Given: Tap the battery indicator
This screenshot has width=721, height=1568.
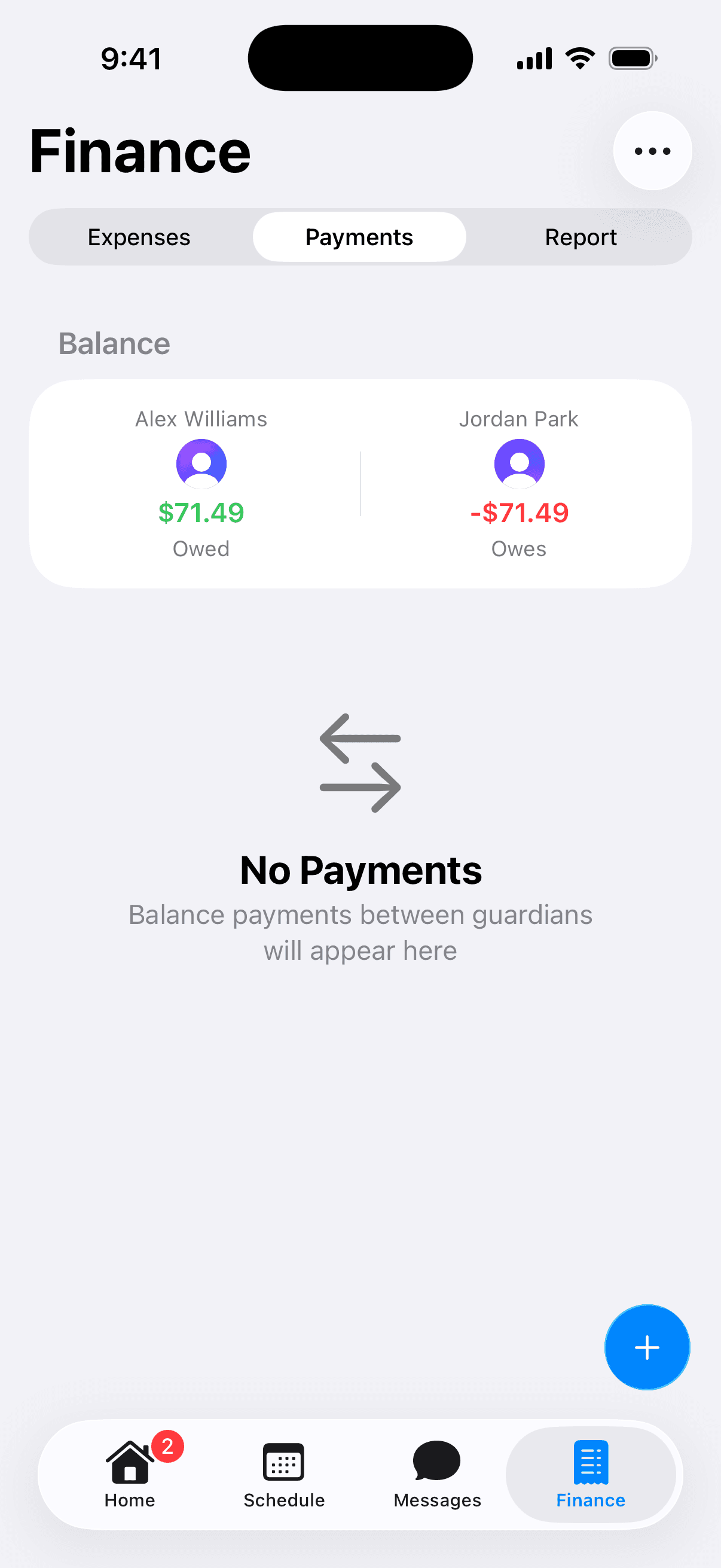Looking at the screenshot, I should pyautogui.click(x=633, y=57).
